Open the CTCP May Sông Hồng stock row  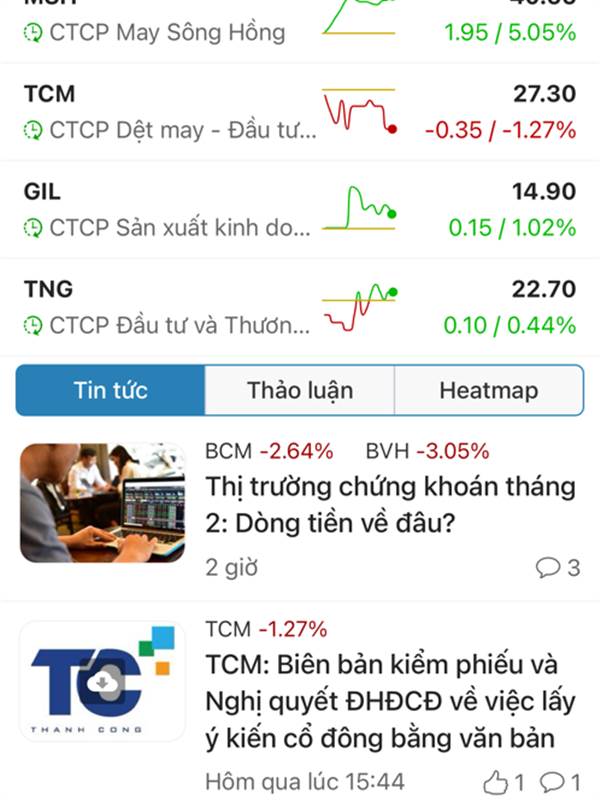pos(300,31)
